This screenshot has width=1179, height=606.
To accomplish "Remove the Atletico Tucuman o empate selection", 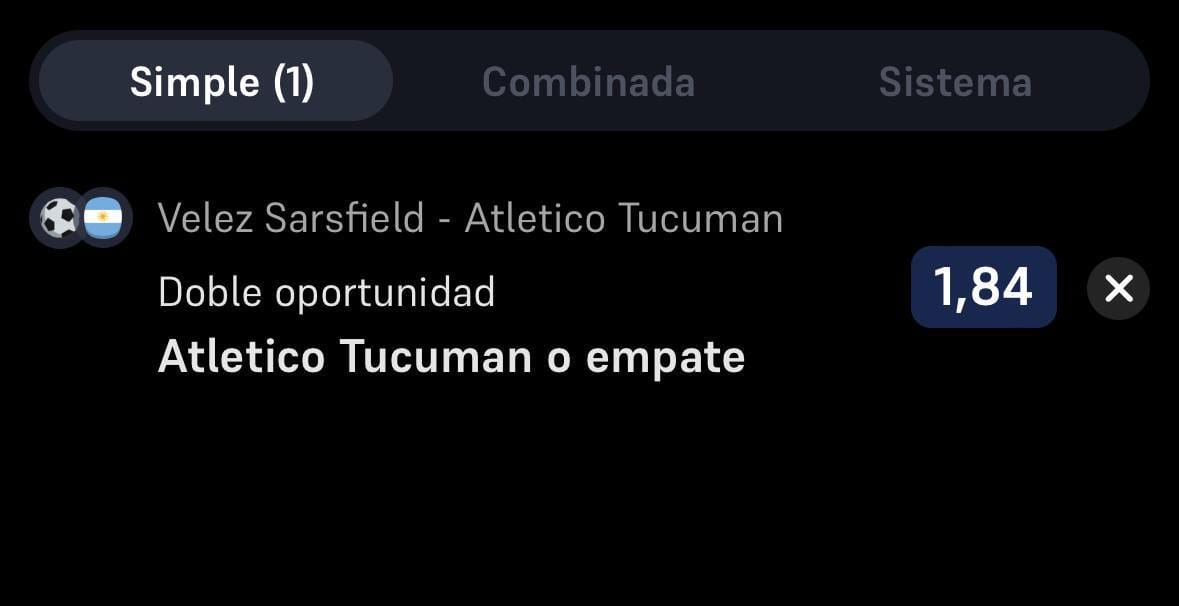I will 1117,288.
